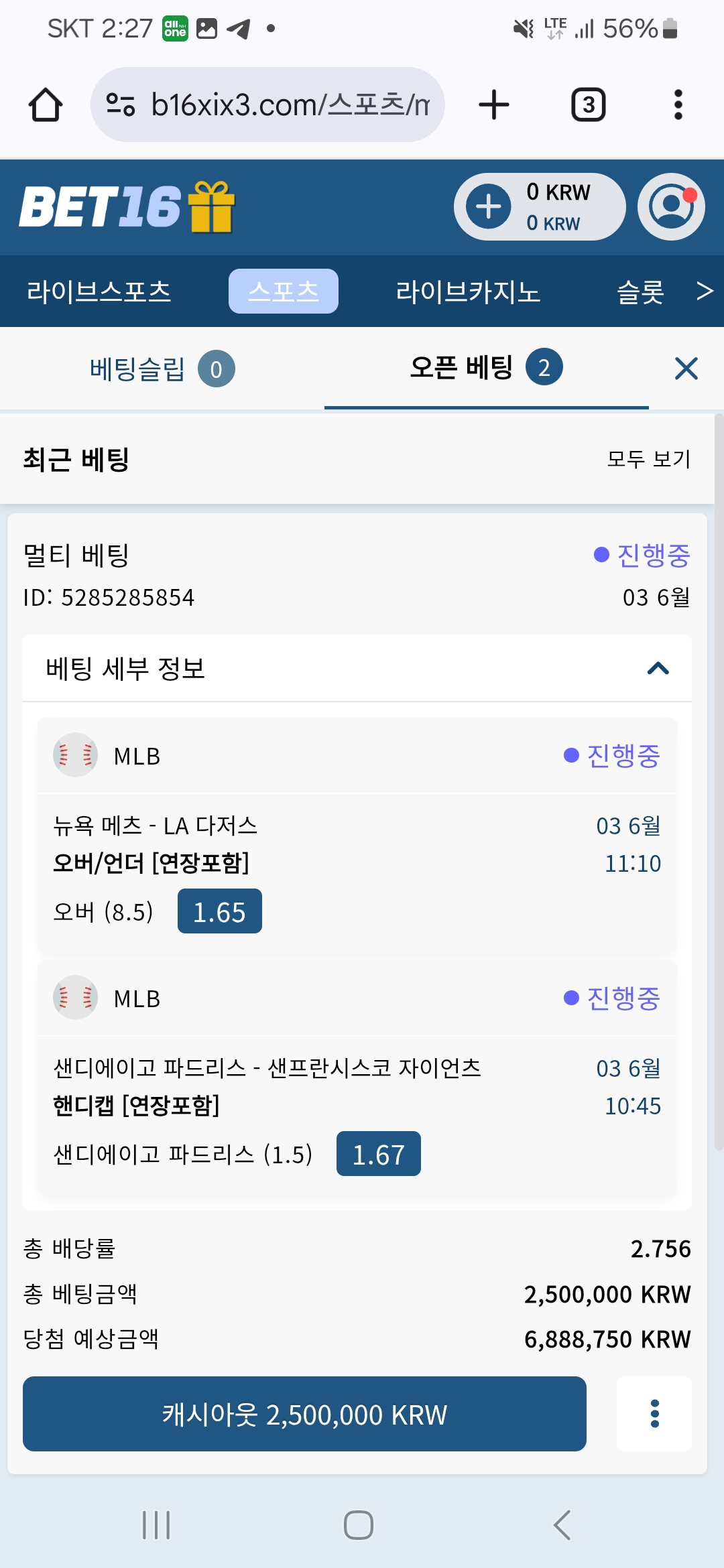
Task: Tap 모두 보기 to view all bets
Action: [648, 459]
